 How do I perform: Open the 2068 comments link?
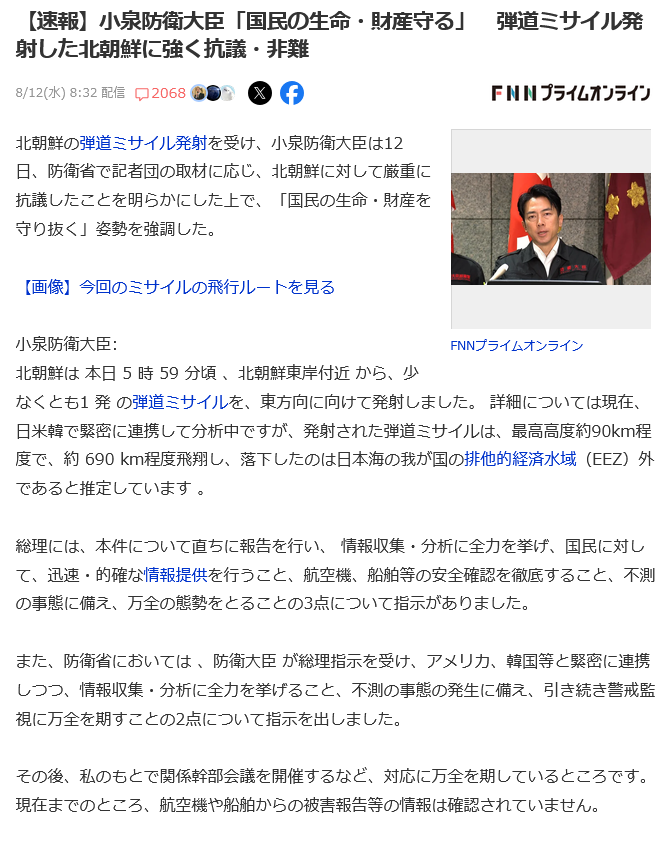pos(160,93)
